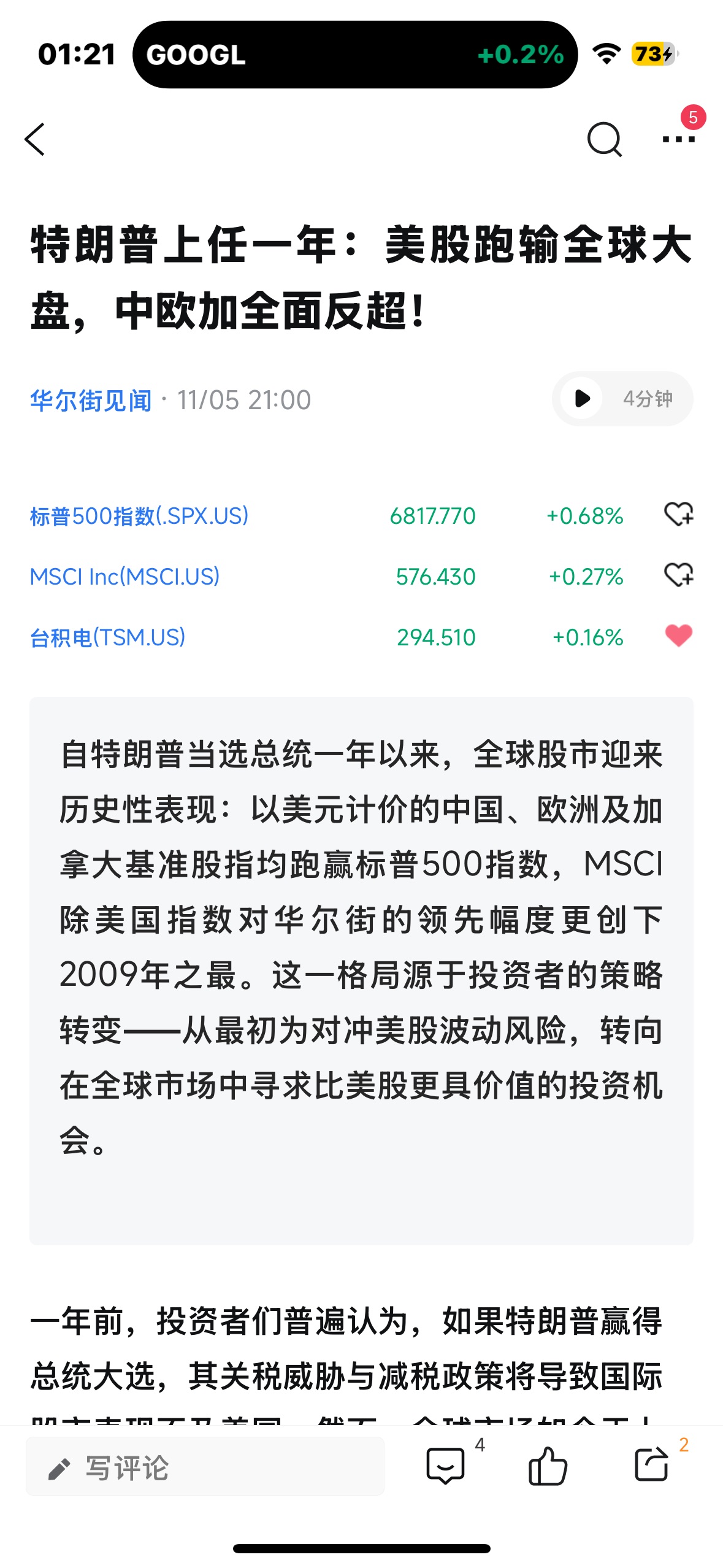View the article's comments
The image size is (723, 1568).
(x=446, y=1466)
